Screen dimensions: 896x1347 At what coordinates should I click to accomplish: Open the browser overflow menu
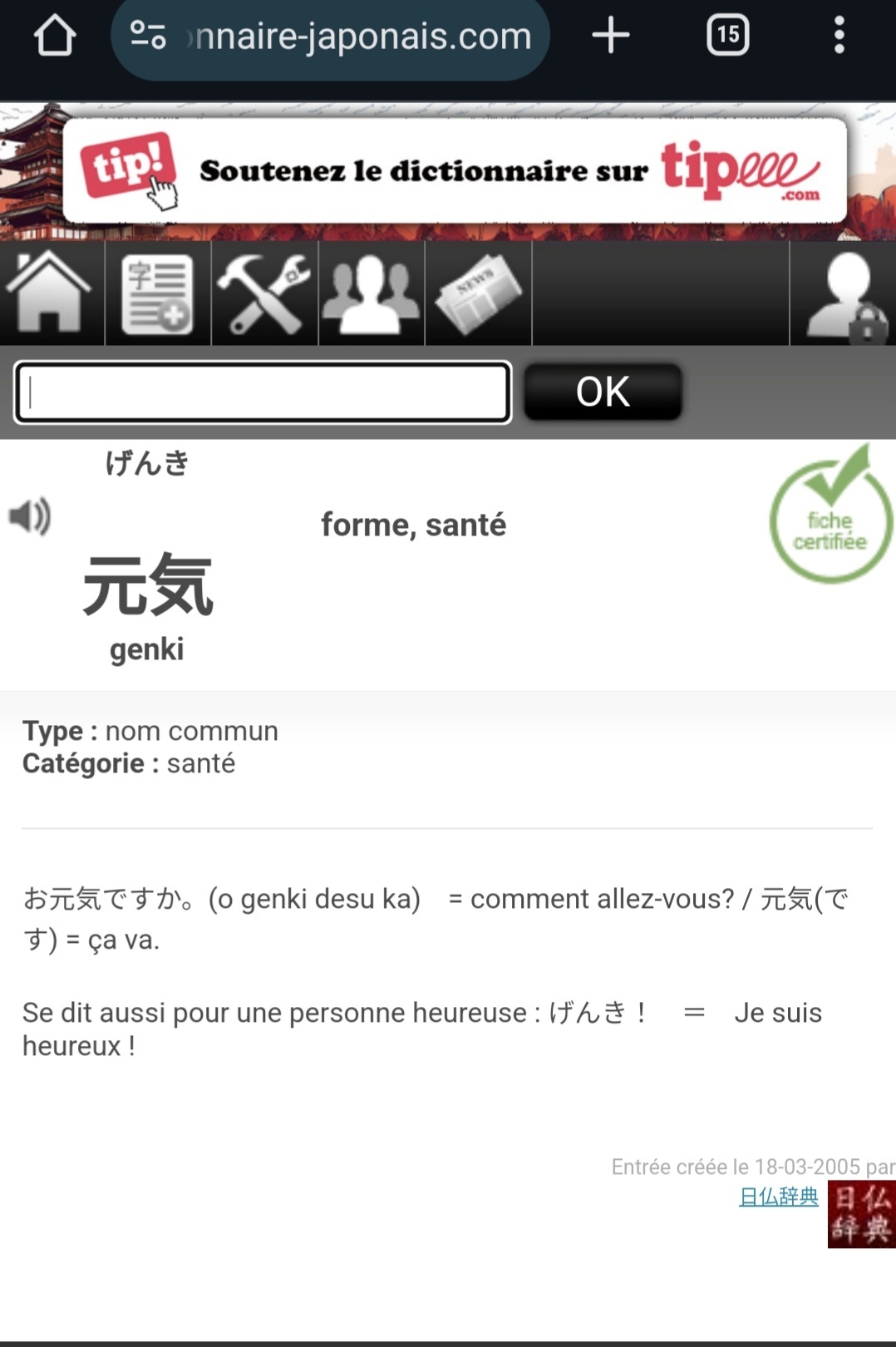pos(839,36)
